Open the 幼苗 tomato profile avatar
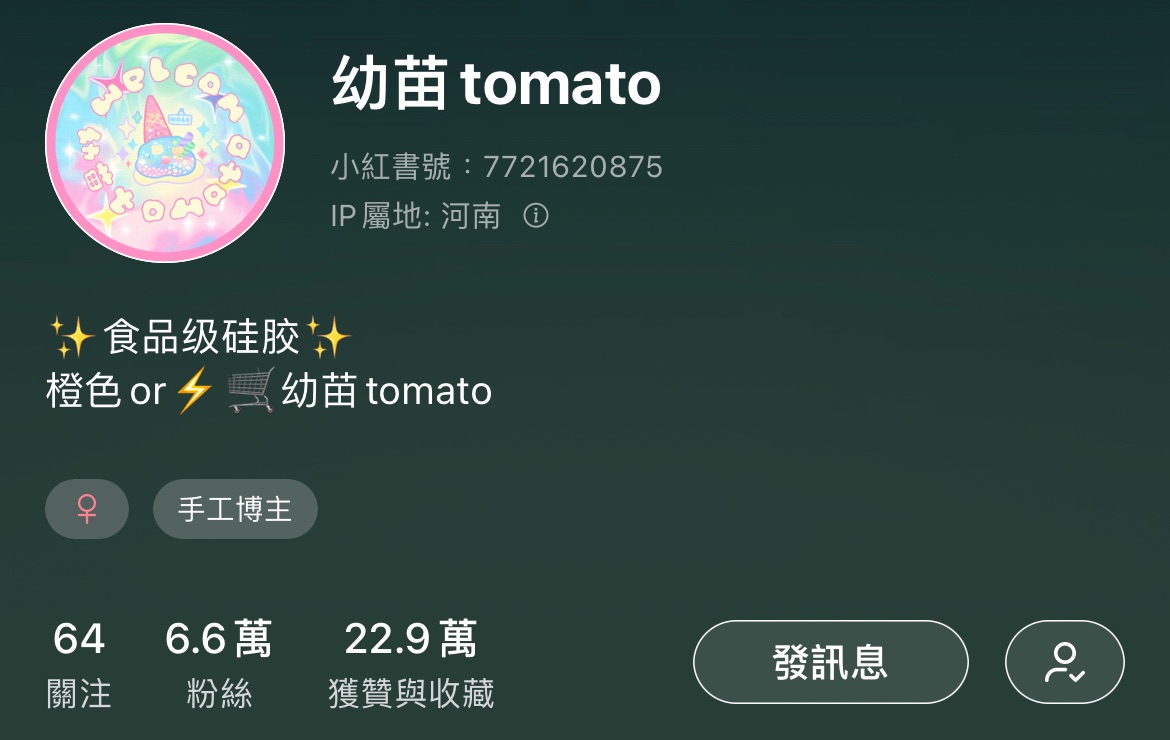1170x740 pixels. [165, 143]
